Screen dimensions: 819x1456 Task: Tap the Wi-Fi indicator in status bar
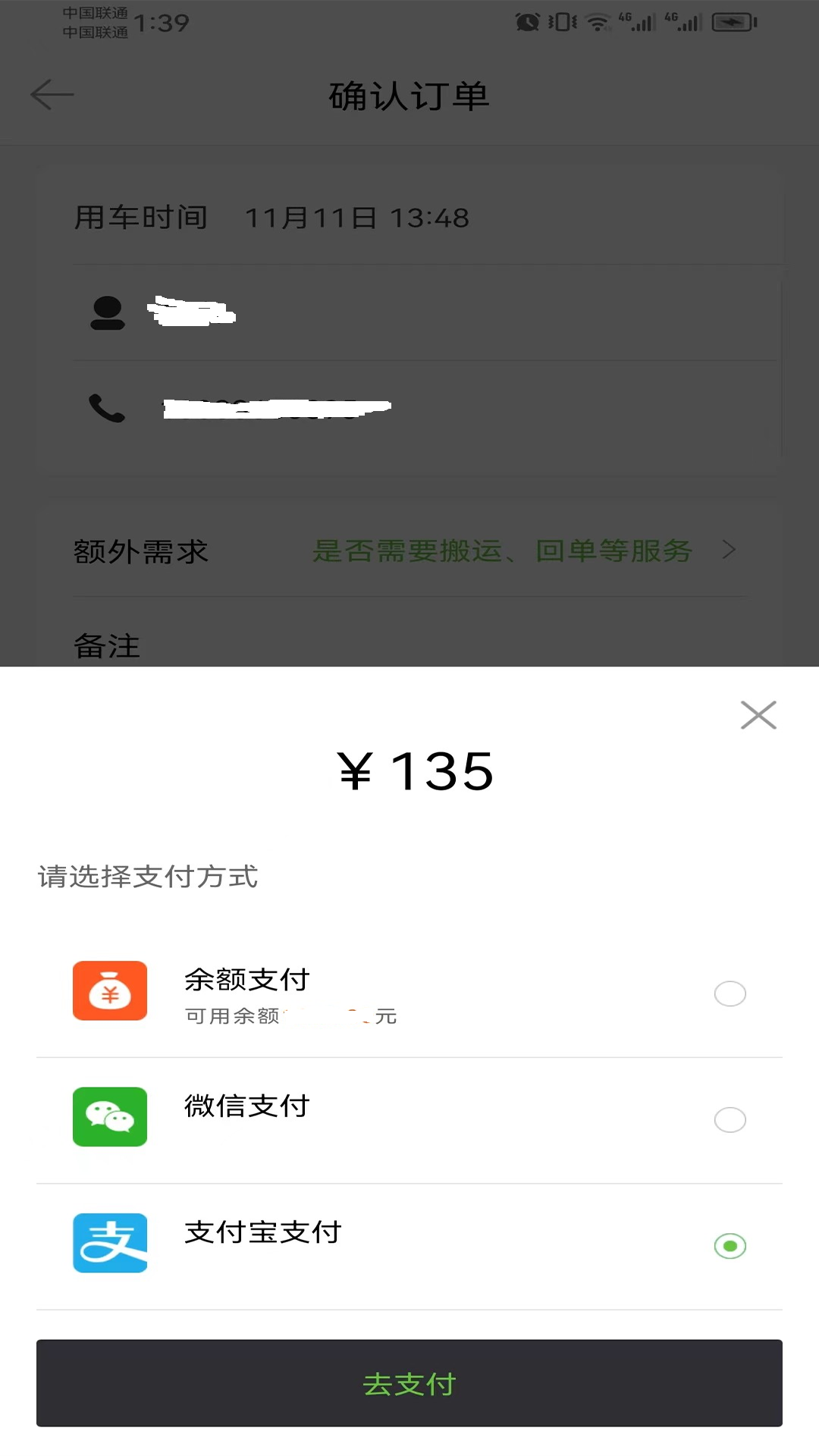pyautogui.click(x=598, y=22)
